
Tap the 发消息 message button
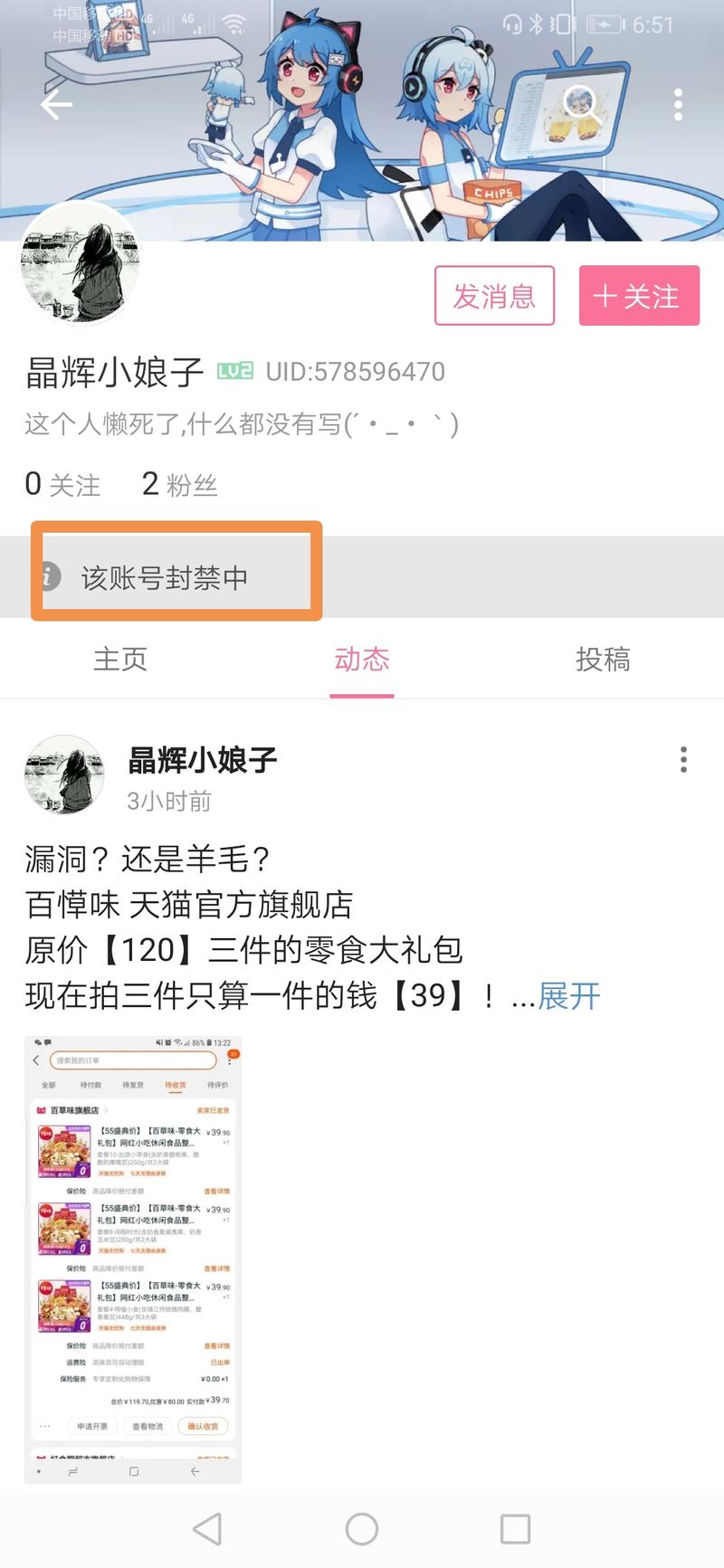tap(494, 296)
